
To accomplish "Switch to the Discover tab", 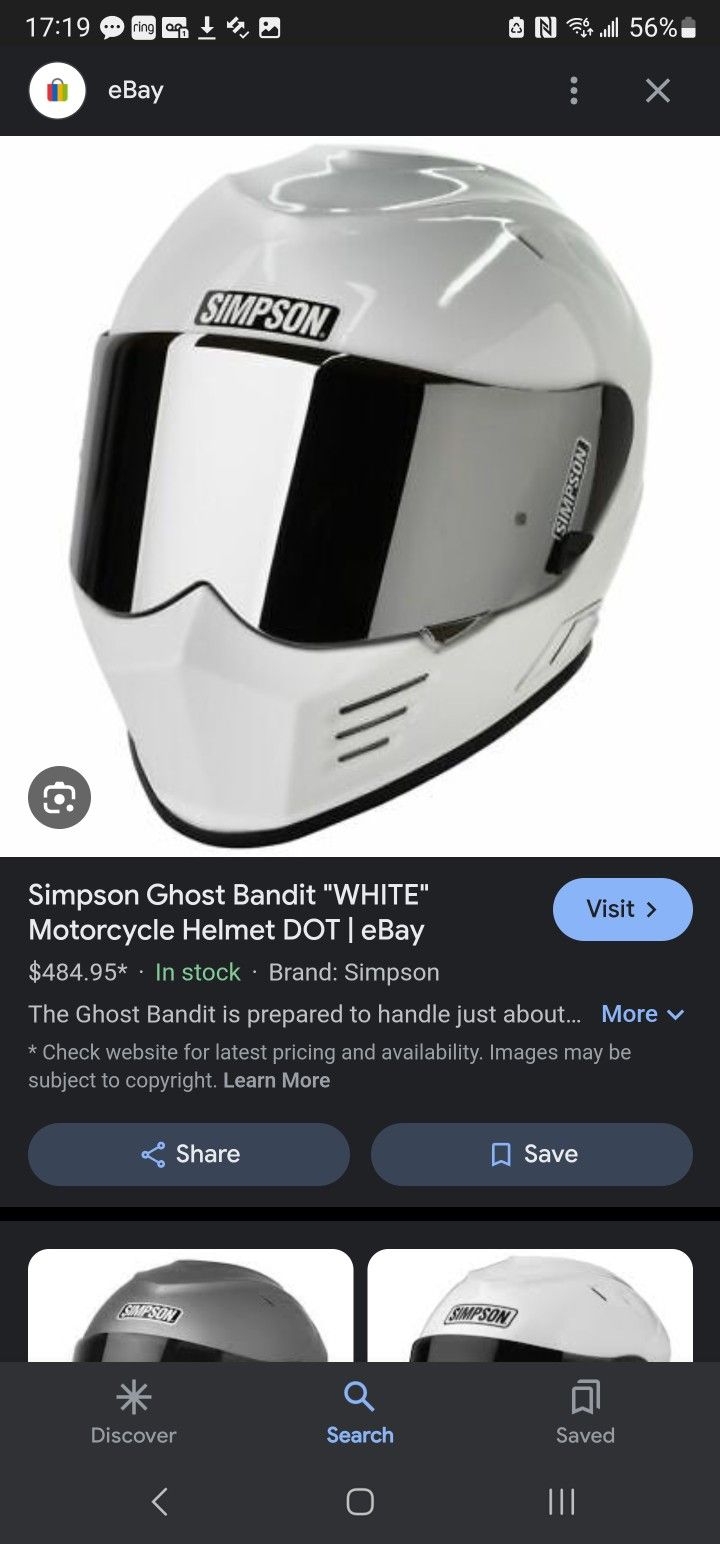I will click(133, 1410).
